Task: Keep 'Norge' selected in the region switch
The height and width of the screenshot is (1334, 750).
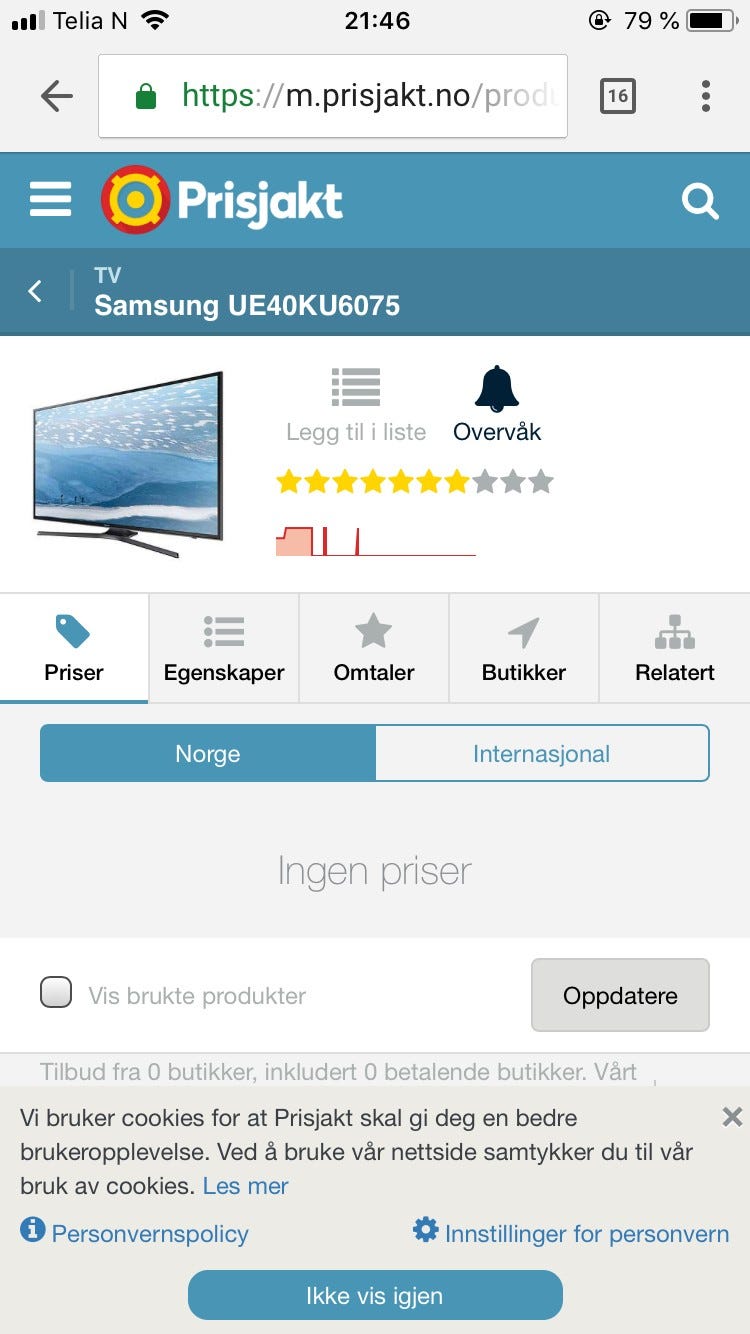Action: [207, 754]
